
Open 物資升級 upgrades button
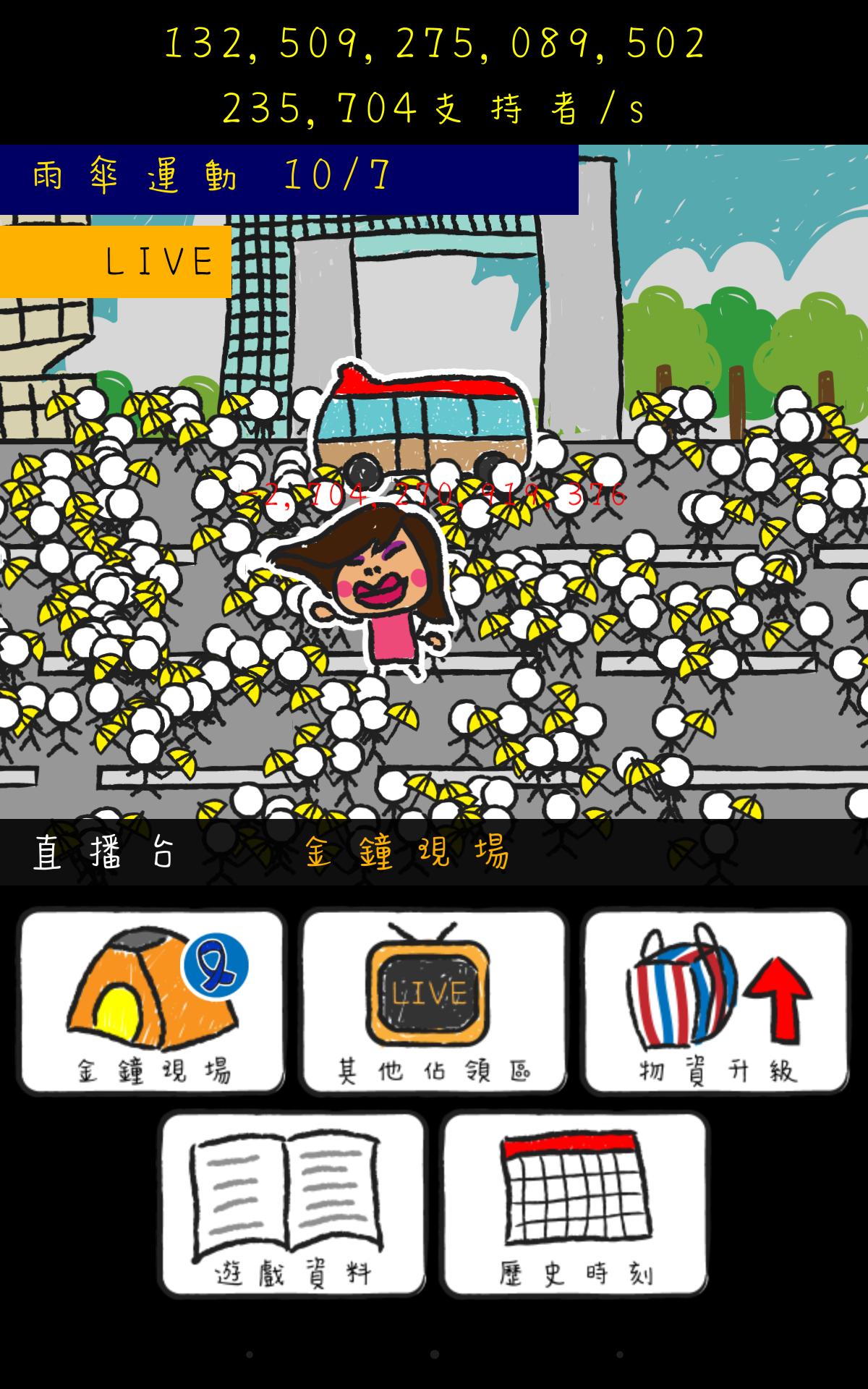716,1001
